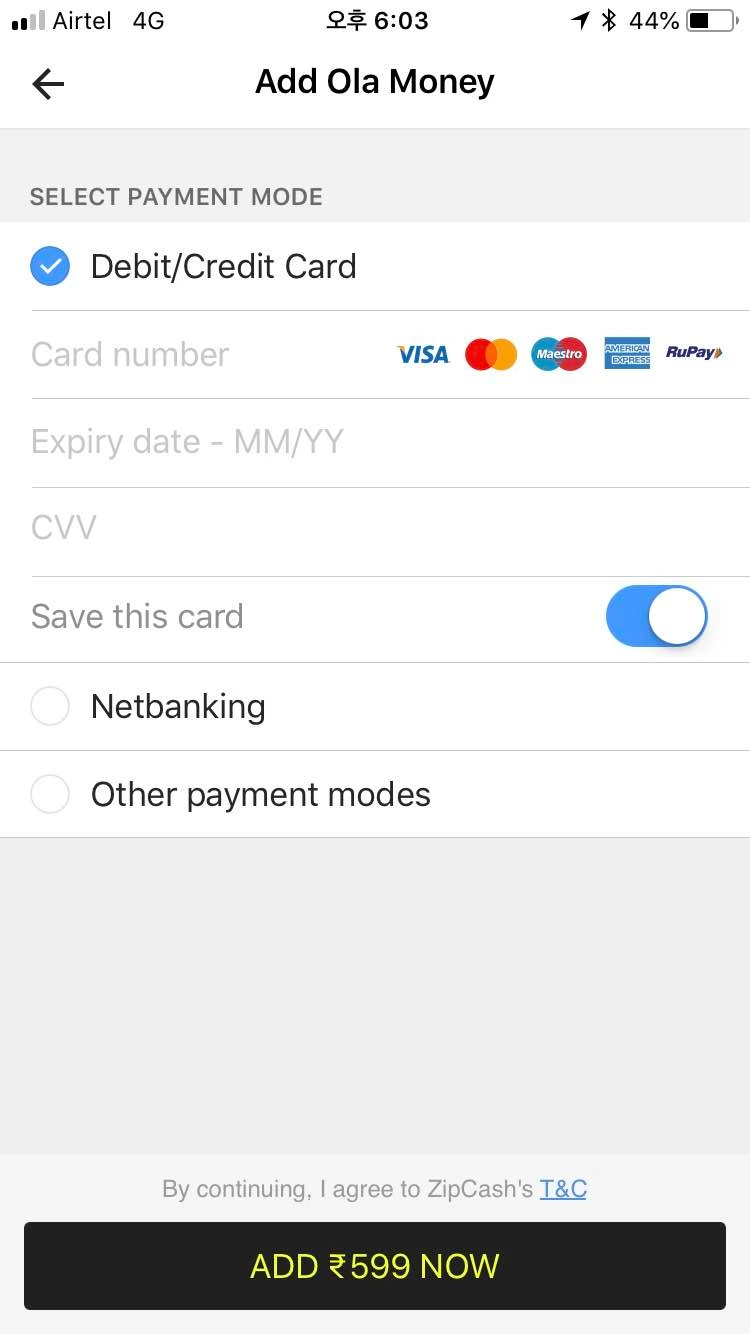Tap the SELECT PAYMENT MODE header
The width and height of the screenshot is (750, 1334).
pyautogui.click(x=176, y=197)
